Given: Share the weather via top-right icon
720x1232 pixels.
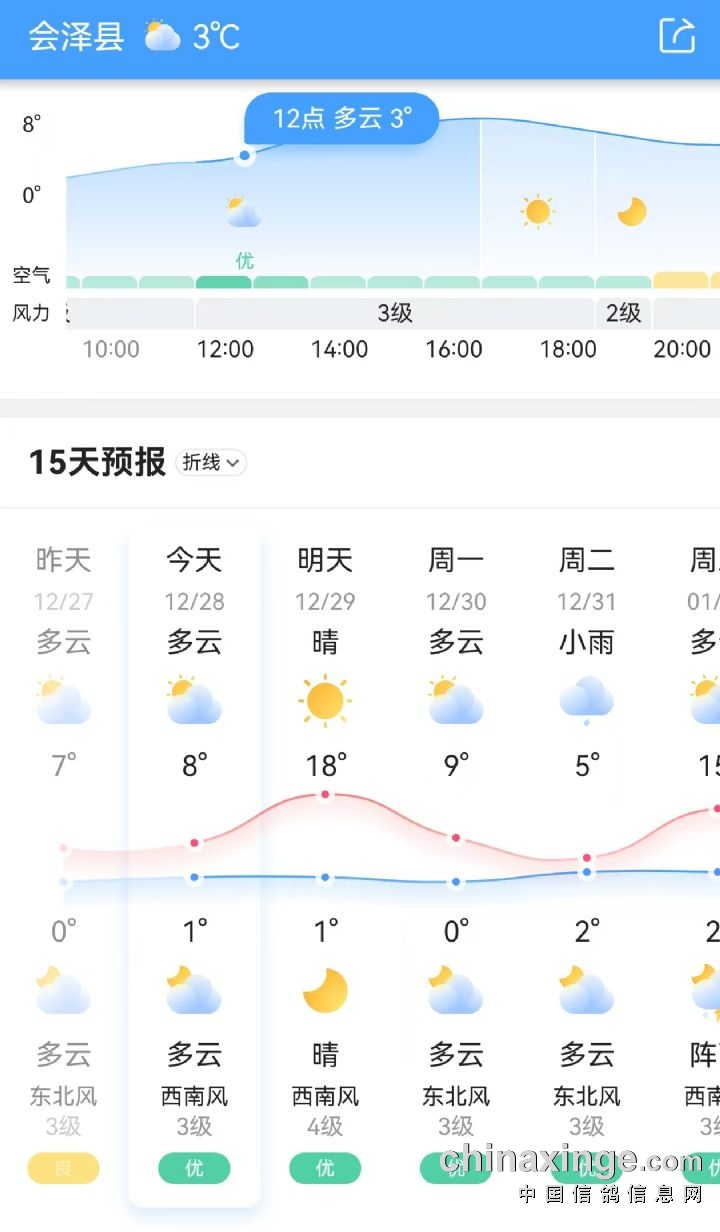Looking at the screenshot, I should [677, 36].
